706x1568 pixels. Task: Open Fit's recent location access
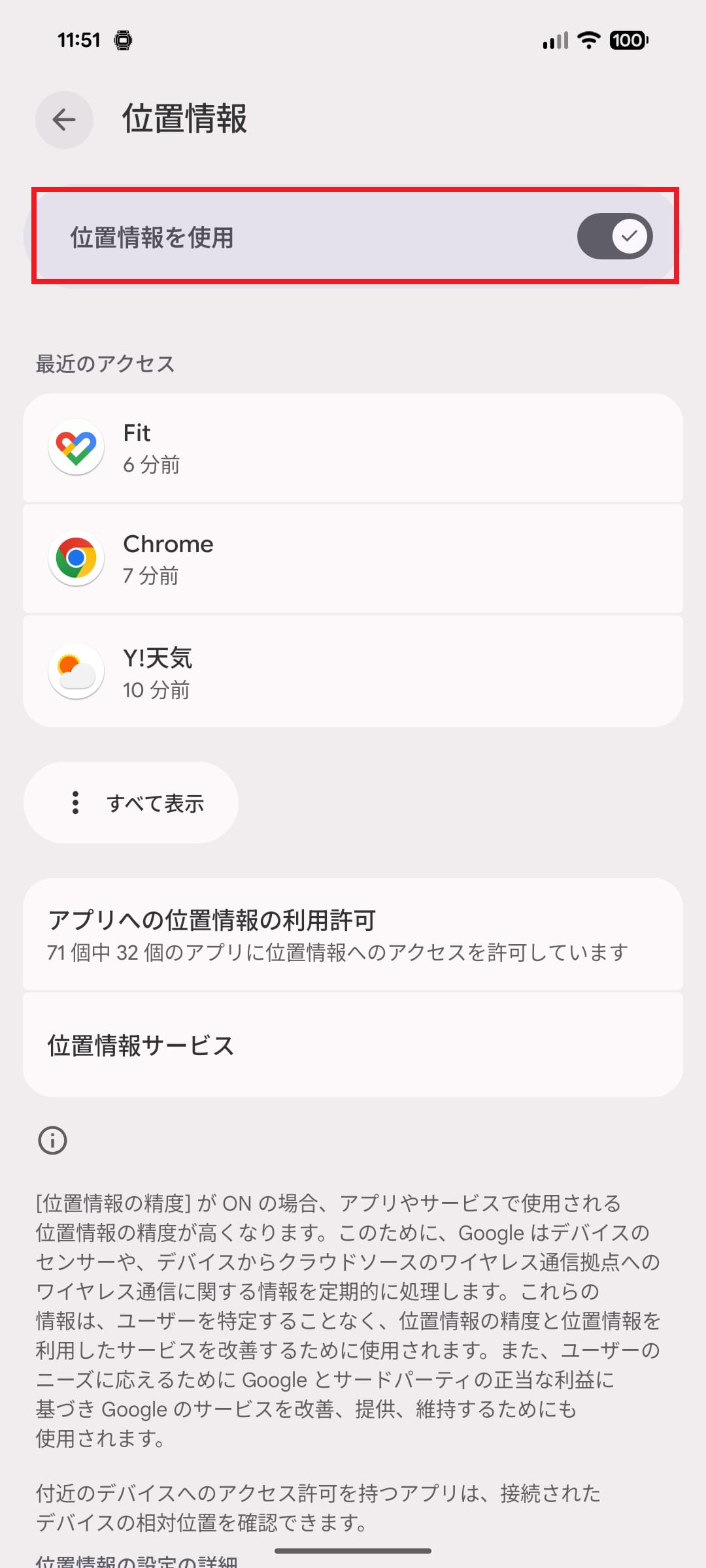[x=353, y=448]
